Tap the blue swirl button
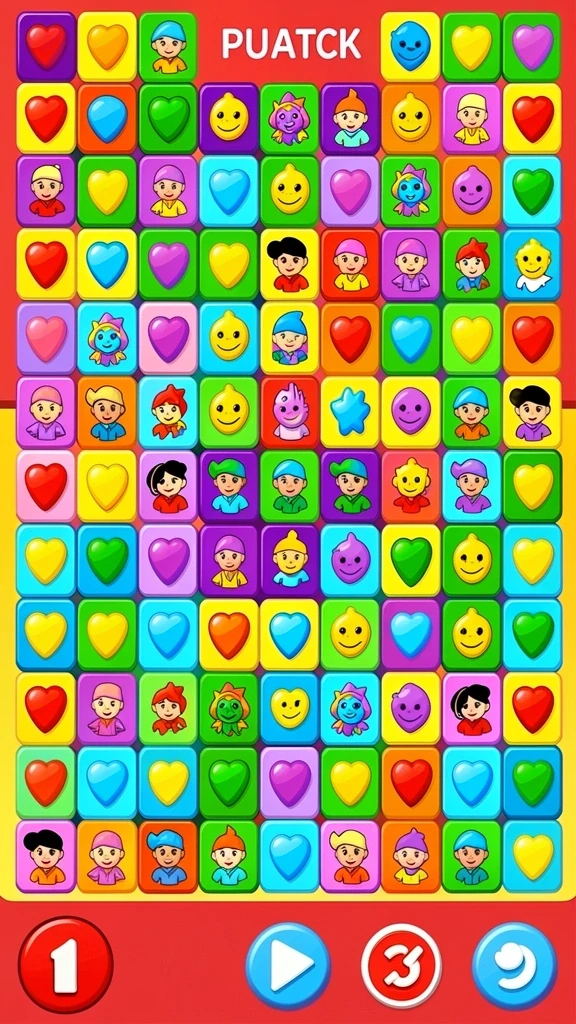Screen dimensions: 576x1024 tap(514, 966)
